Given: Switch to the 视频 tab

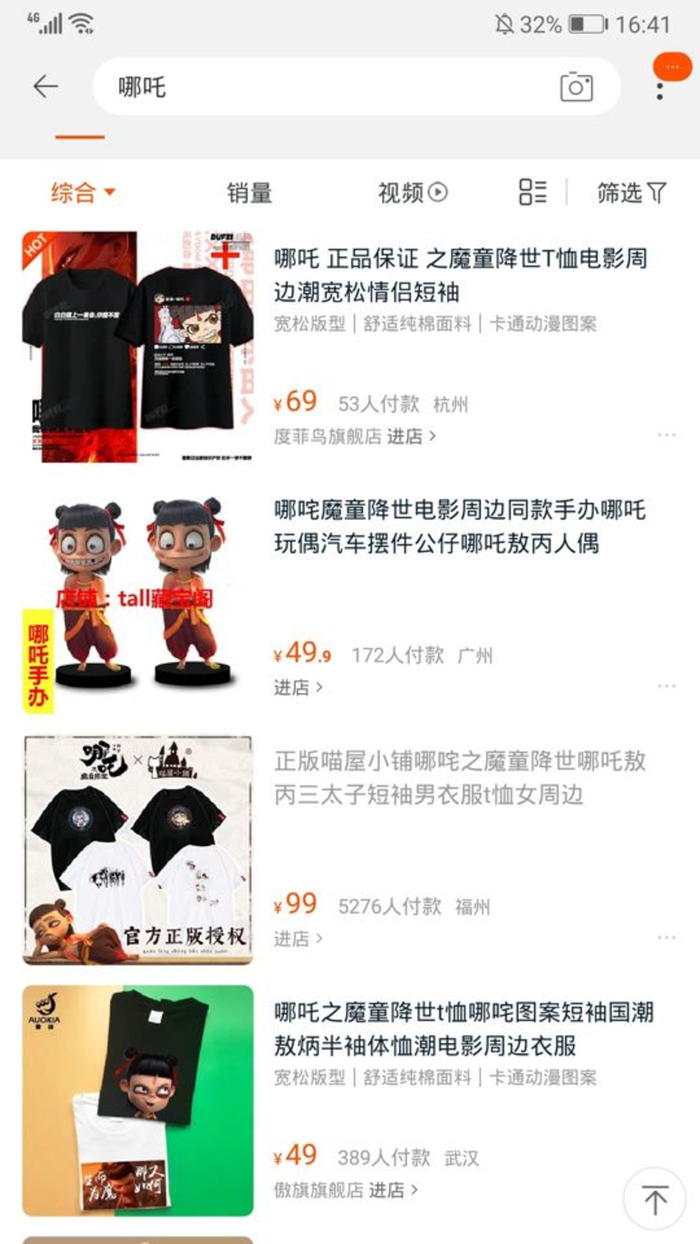Looking at the screenshot, I should (x=412, y=193).
